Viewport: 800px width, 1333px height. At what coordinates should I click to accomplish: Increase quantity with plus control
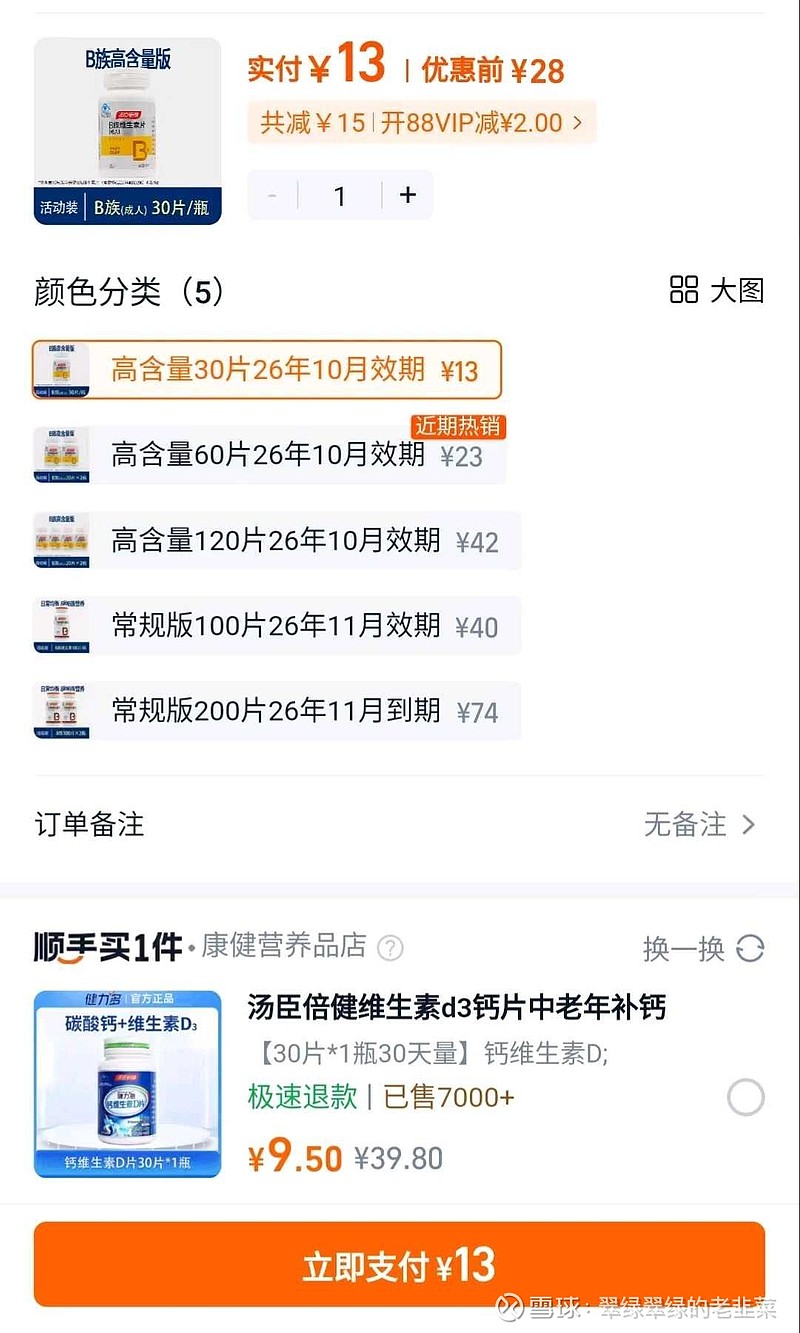click(x=408, y=195)
